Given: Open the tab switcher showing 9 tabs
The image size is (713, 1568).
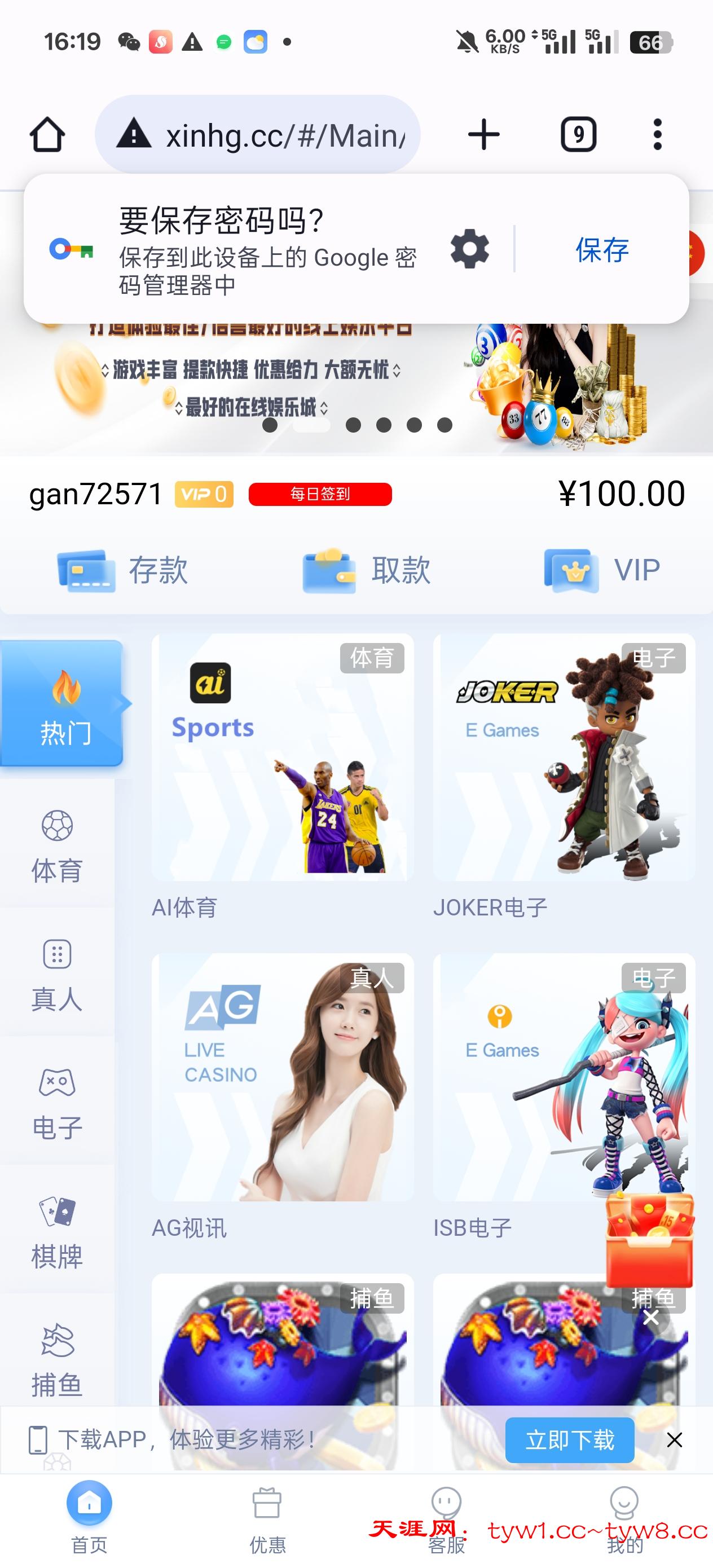Looking at the screenshot, I should pyautogui.click(x=578, y=135).
